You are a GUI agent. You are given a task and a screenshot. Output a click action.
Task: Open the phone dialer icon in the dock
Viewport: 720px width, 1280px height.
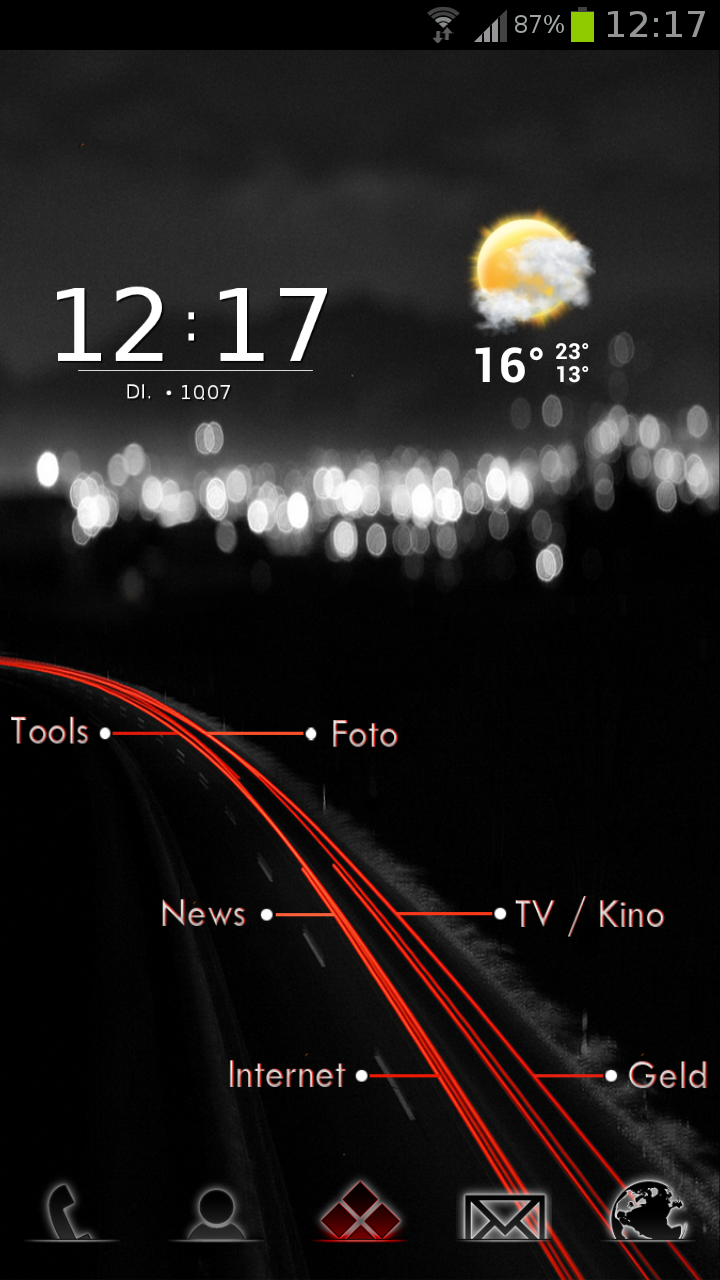click(72, 1212)
